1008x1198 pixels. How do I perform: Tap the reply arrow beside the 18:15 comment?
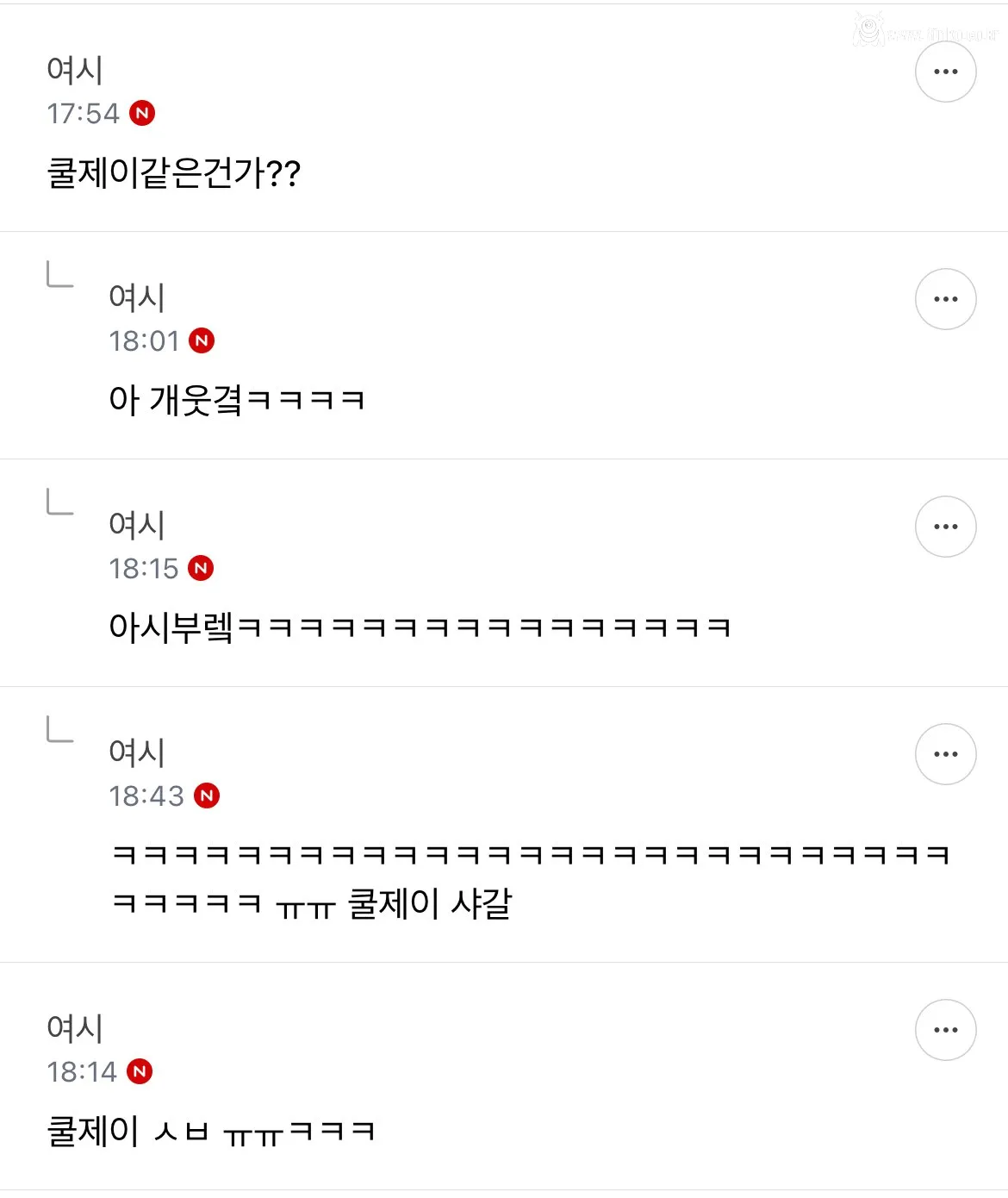[x=58, y=504]
